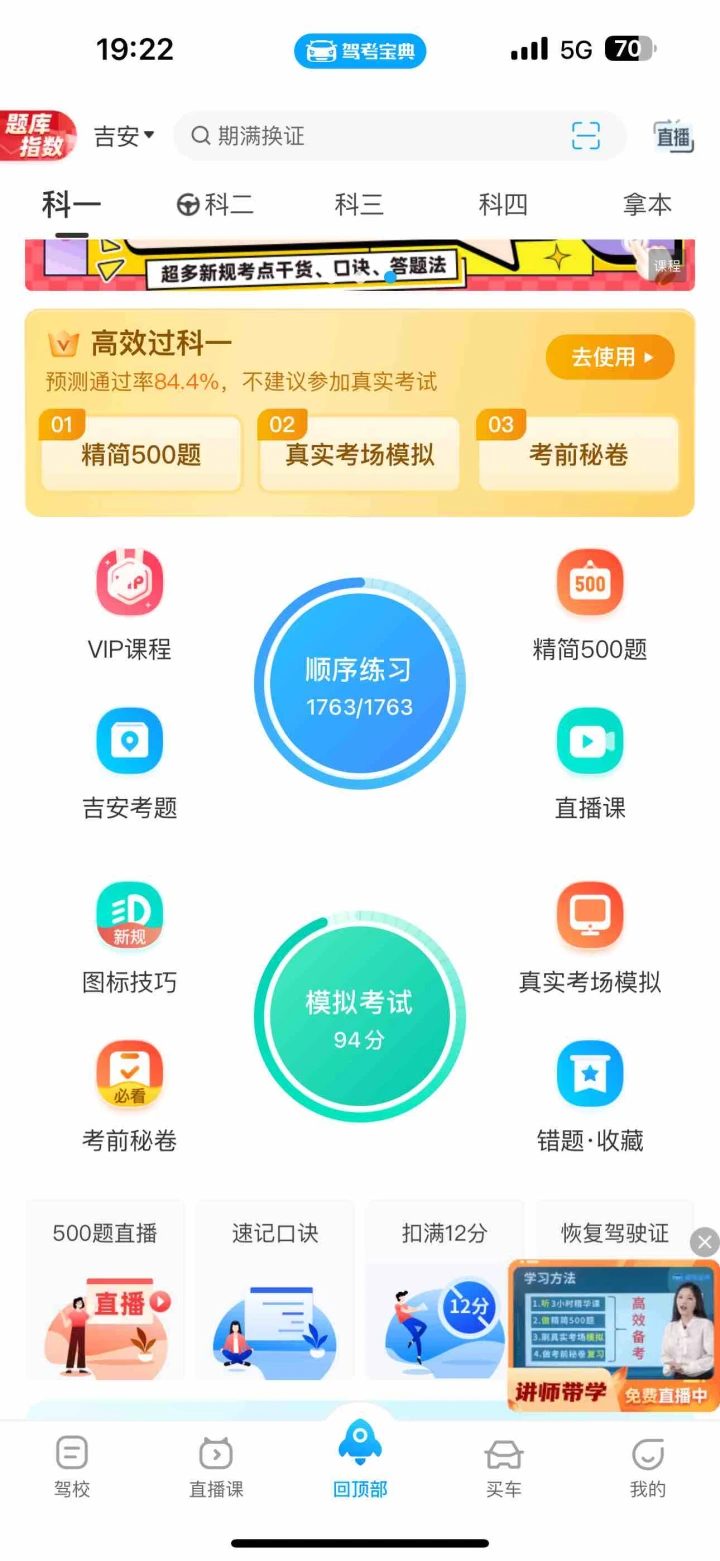This screenshot has height=1561, width=720.
Task: Select the 拿本 tab
Action: tap(647, 205)
